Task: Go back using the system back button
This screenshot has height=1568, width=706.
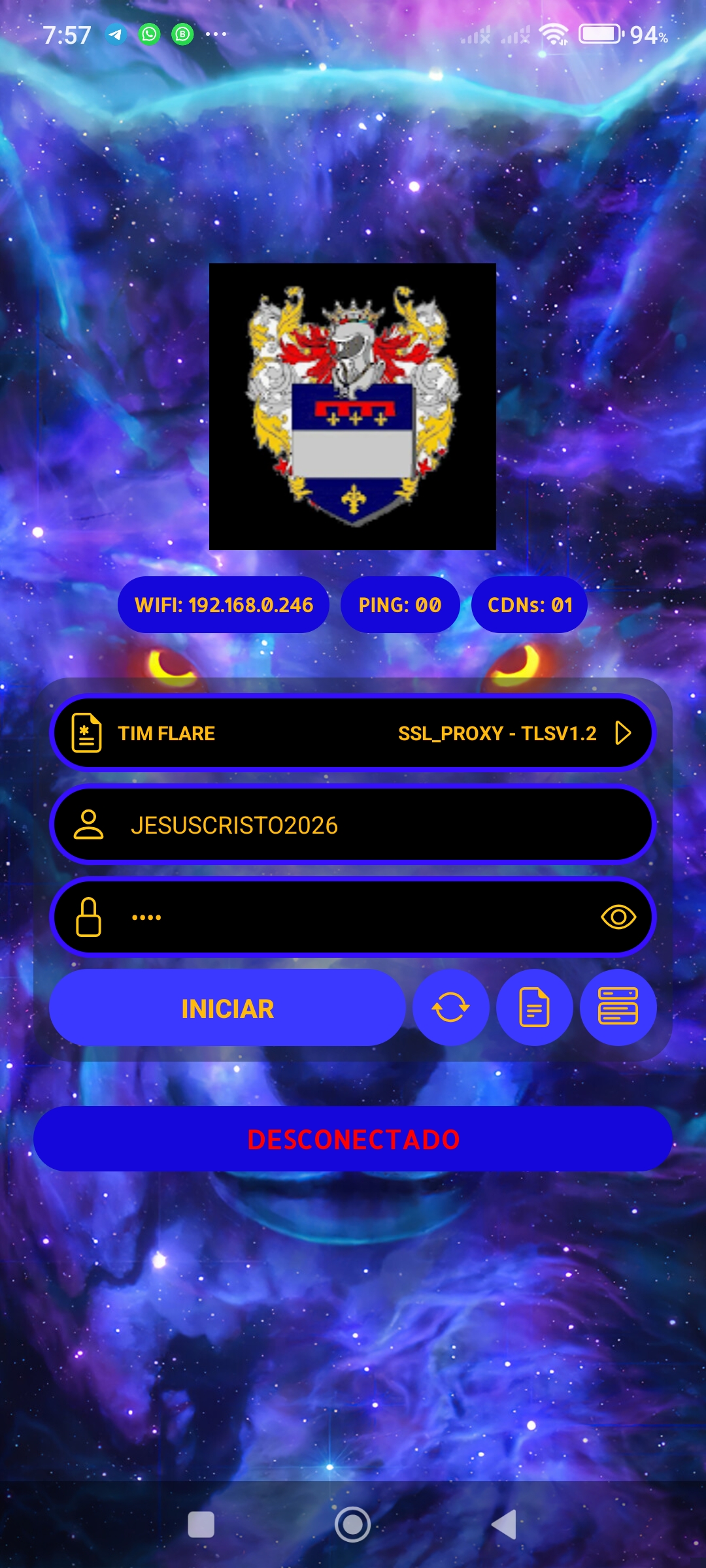Action: [504, 1525]
